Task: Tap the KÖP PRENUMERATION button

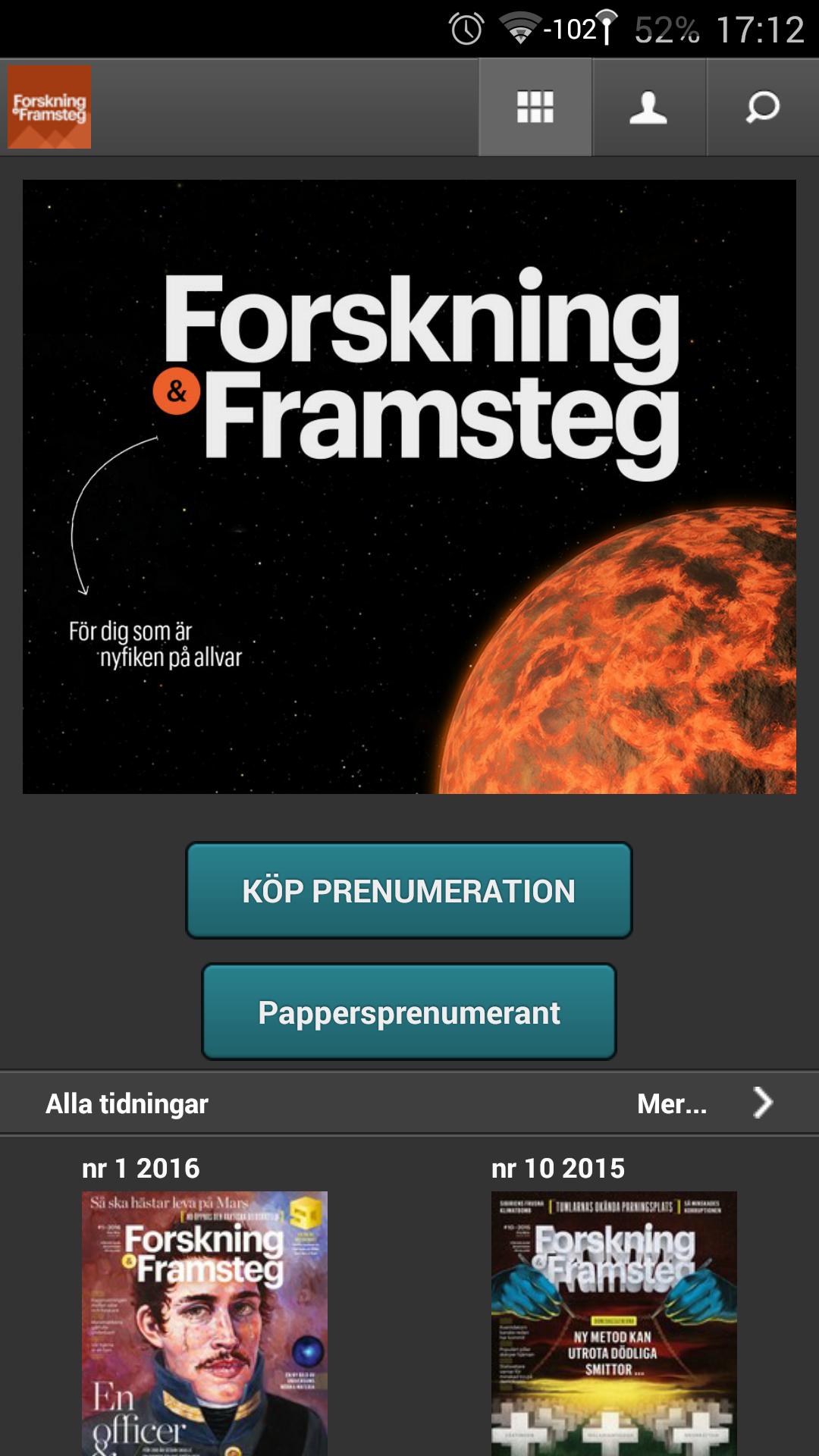Action: [x=409, y=890]
